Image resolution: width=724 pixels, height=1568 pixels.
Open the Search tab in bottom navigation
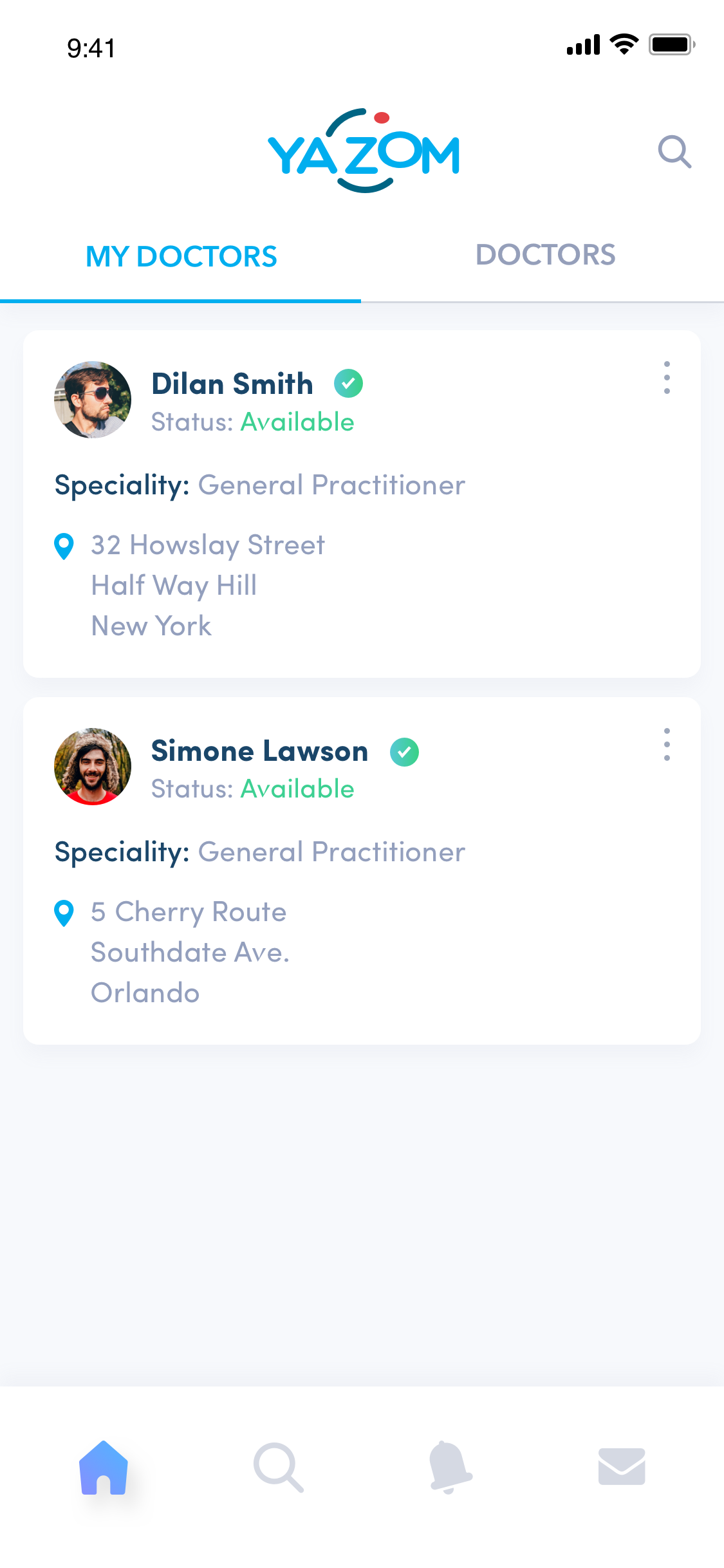[278, 1468]
